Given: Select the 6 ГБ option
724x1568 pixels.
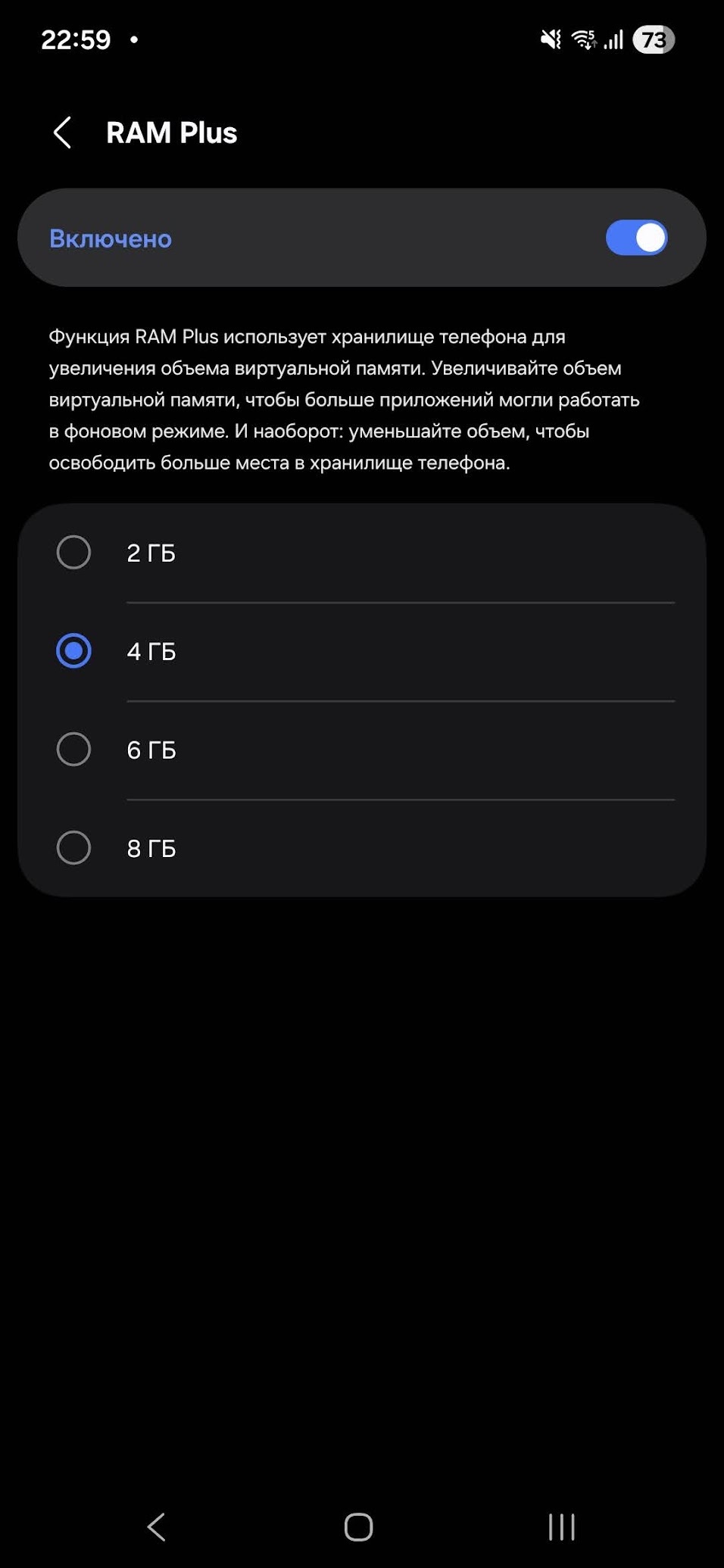Looking at the screenshot, I should point(362,750).
